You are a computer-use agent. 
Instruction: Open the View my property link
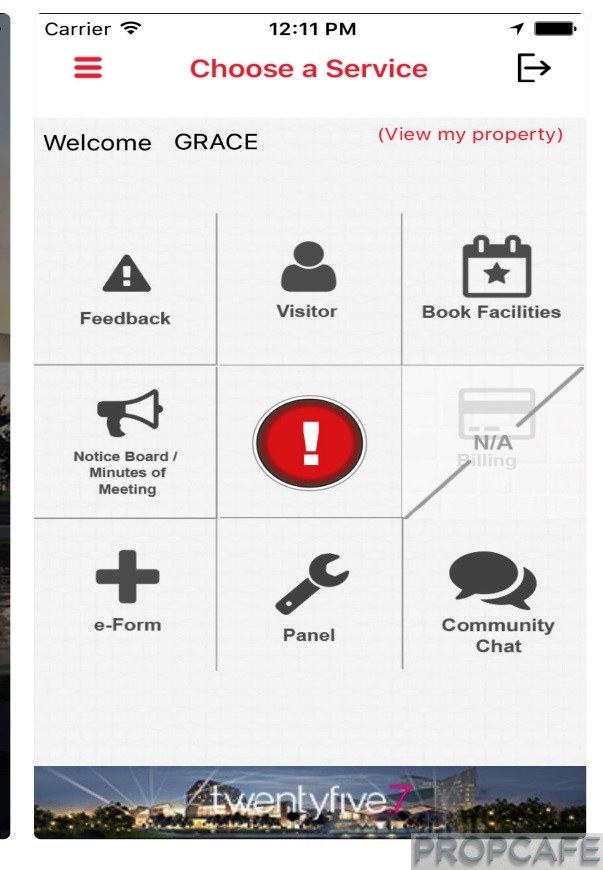pos(470,134)
